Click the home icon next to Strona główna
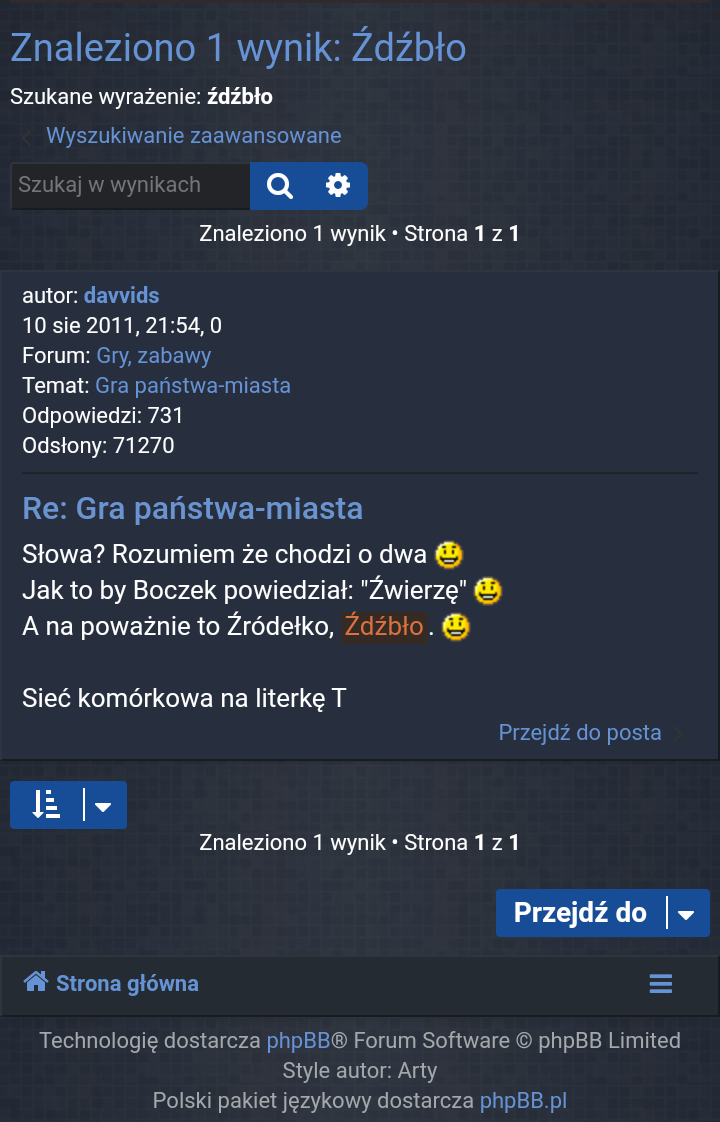This screenshot has width=720, height=1122. (x=36, y=982)
